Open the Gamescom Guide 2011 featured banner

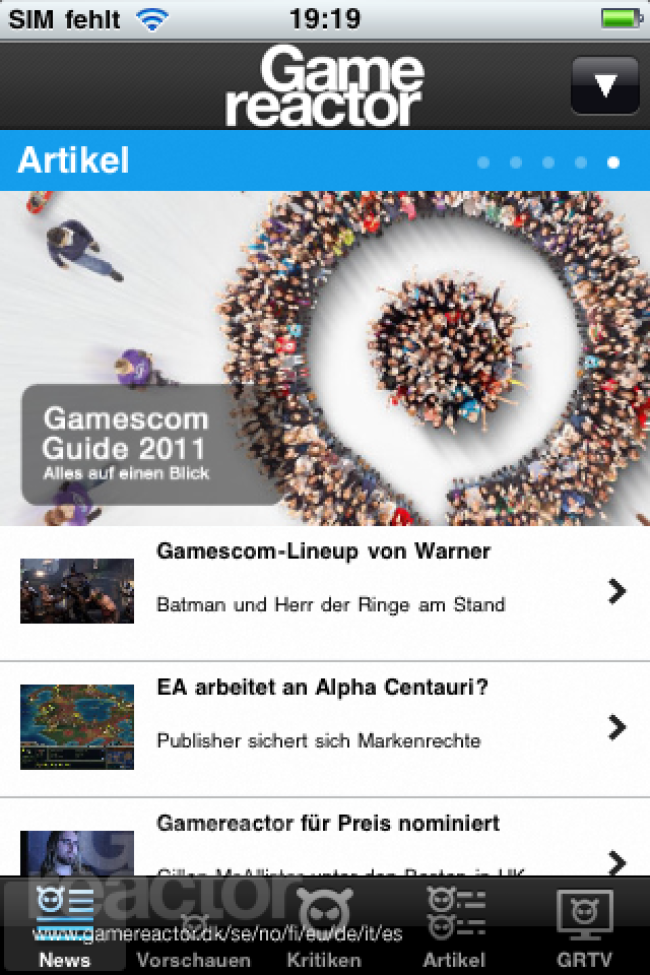(x=325, y=358)
